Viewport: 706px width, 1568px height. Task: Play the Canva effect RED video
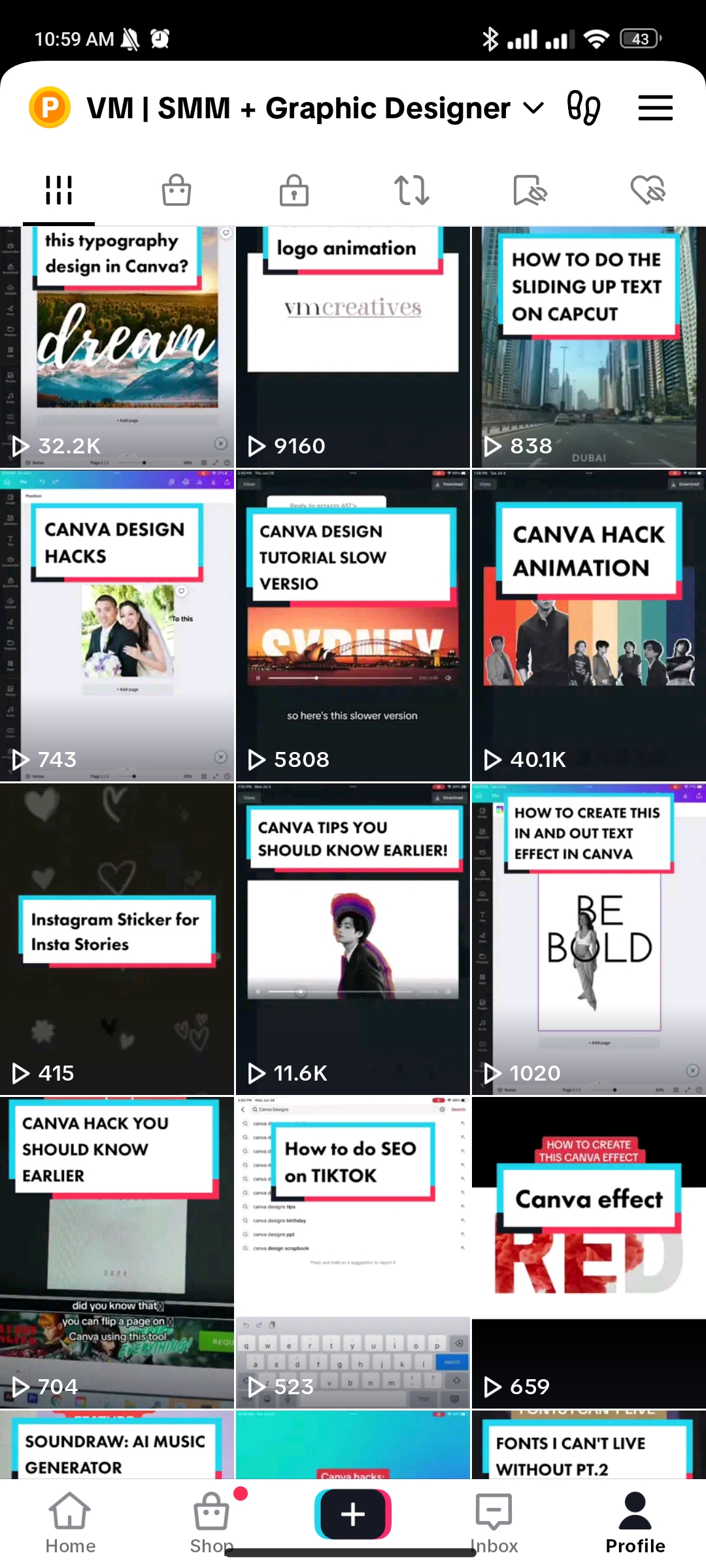pyautogui.click(x=588, y=1252)
